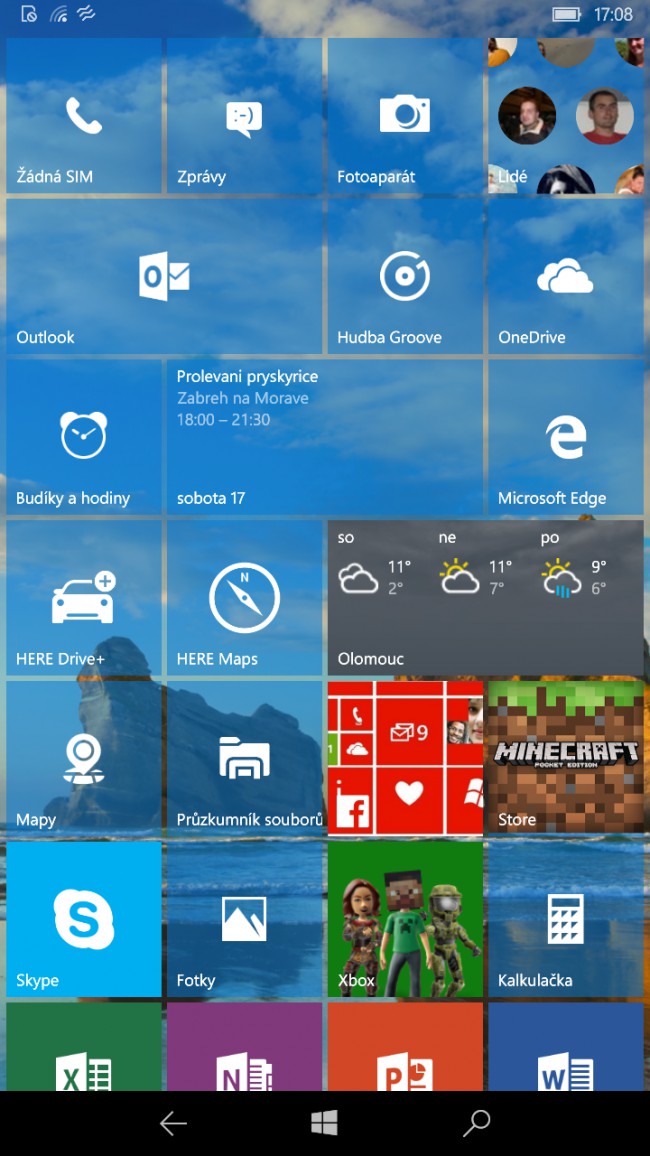Screen dimensions: 650x1156
Task: Launch the Fotoaparát camera app
Action: 405,116
